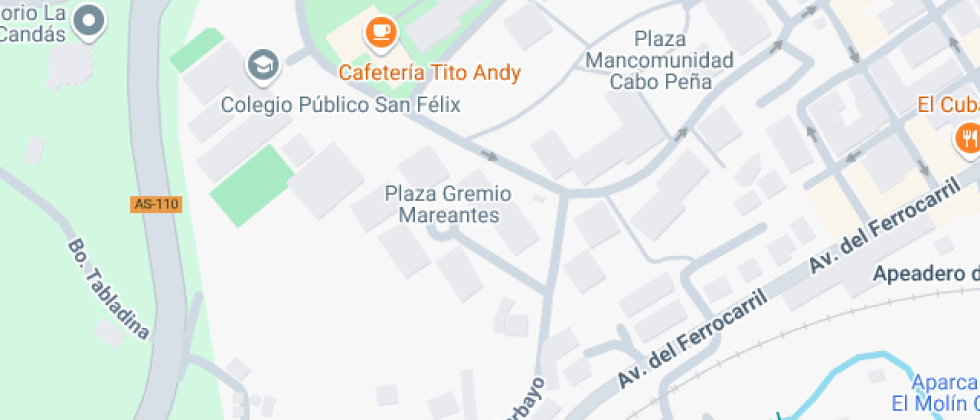
Task: Tap the El Cuba restaurant marker
Action: pos(967,139)
